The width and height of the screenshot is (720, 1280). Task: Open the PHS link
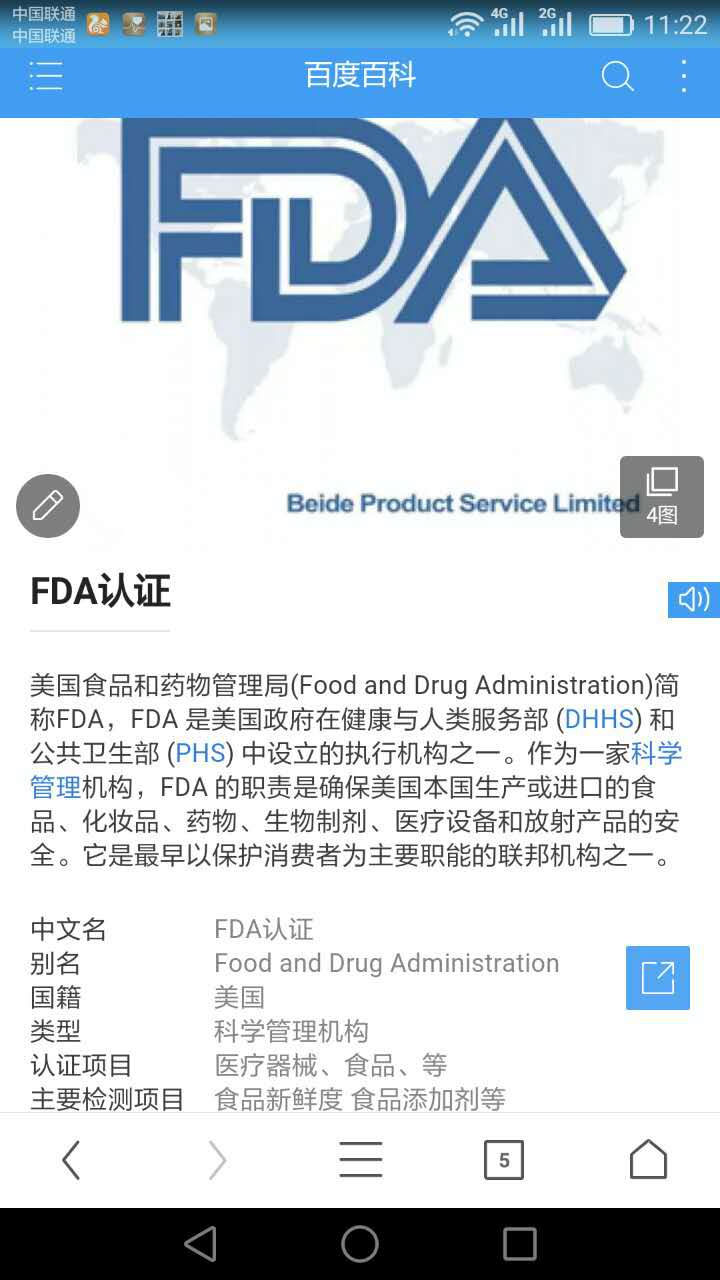(x=199, y=753)
